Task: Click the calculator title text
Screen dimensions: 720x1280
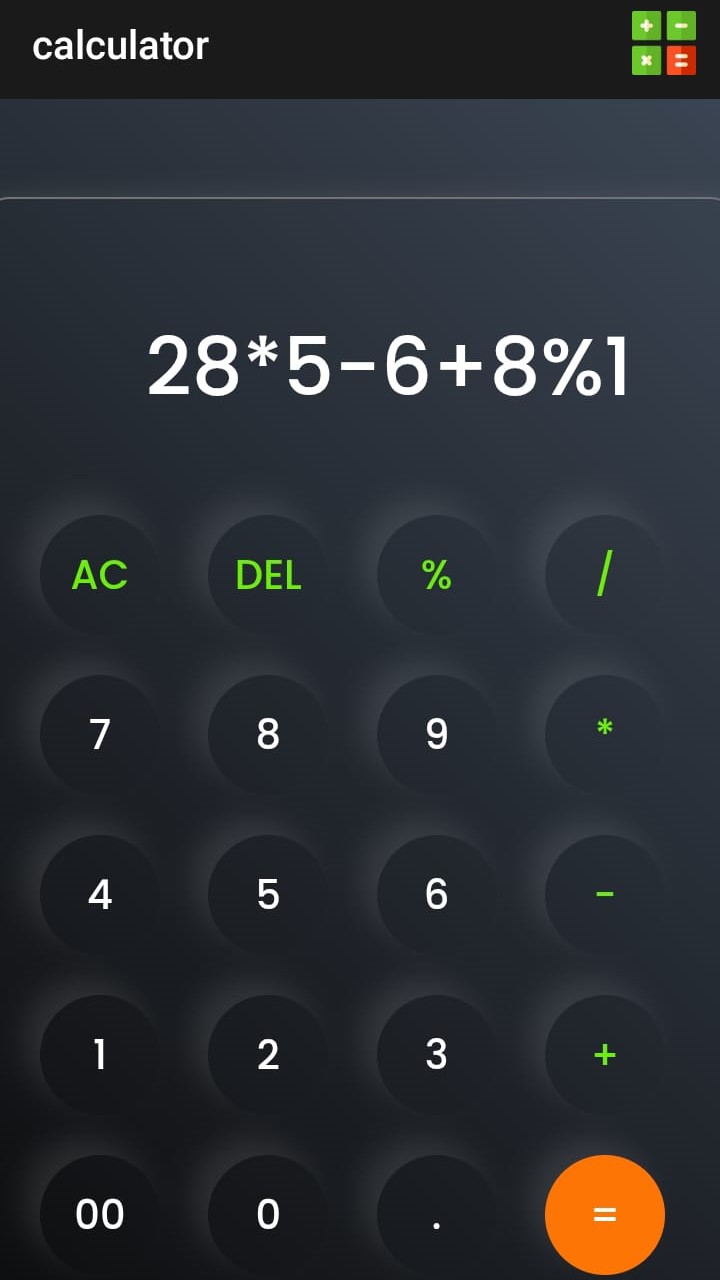Action: [x=120, y=45]
